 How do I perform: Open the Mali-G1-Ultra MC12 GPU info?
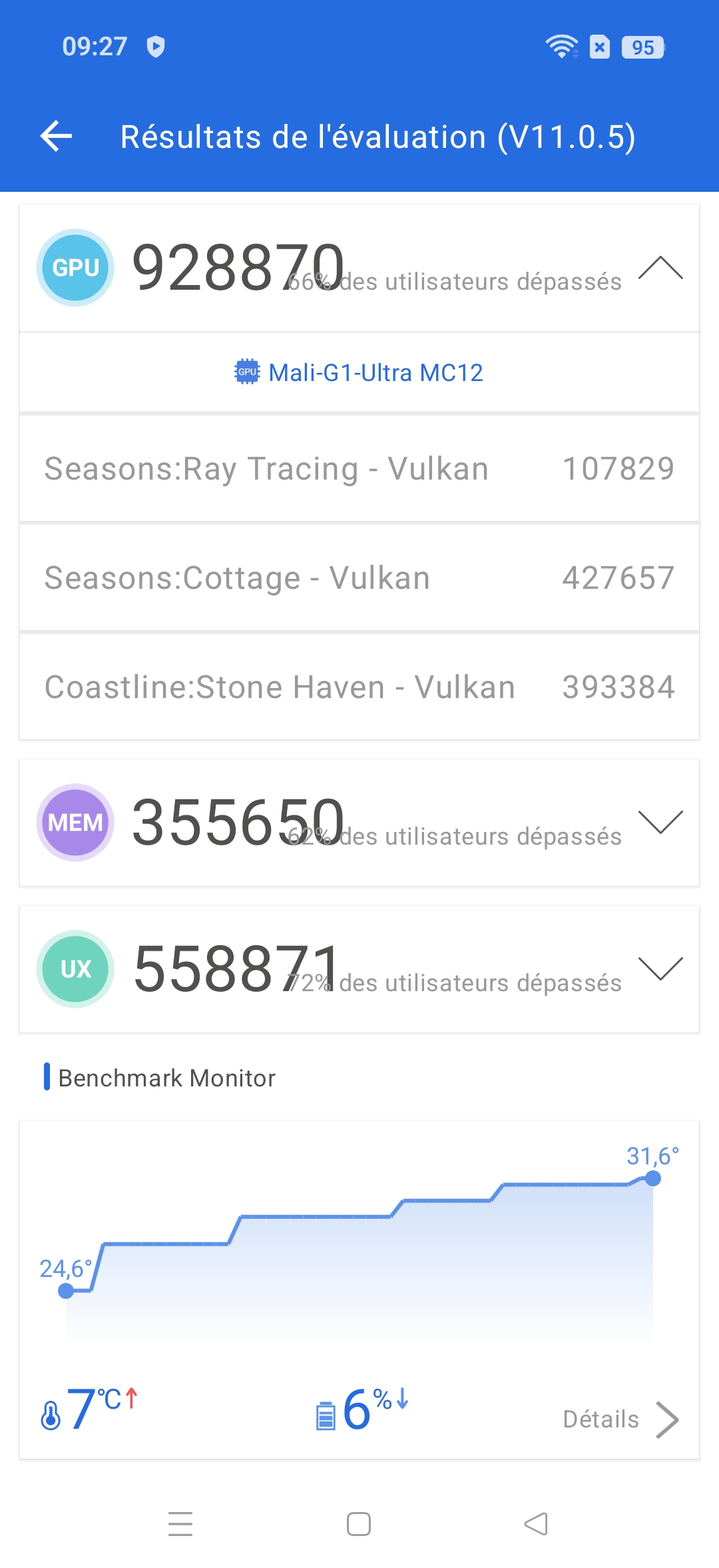tap(359, 372)
